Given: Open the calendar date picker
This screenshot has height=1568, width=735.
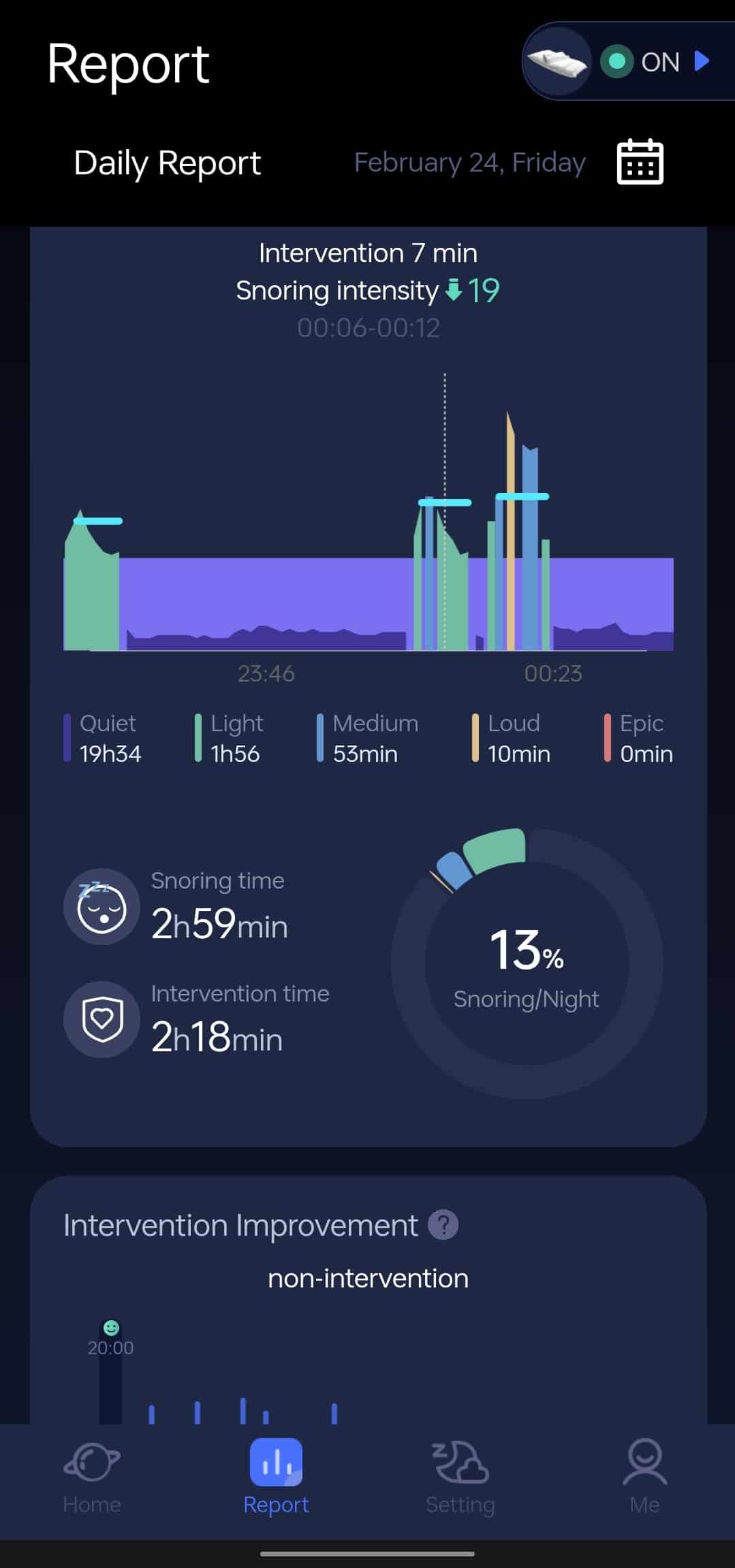Looking at the screenshot, I should tap(640, 162).
